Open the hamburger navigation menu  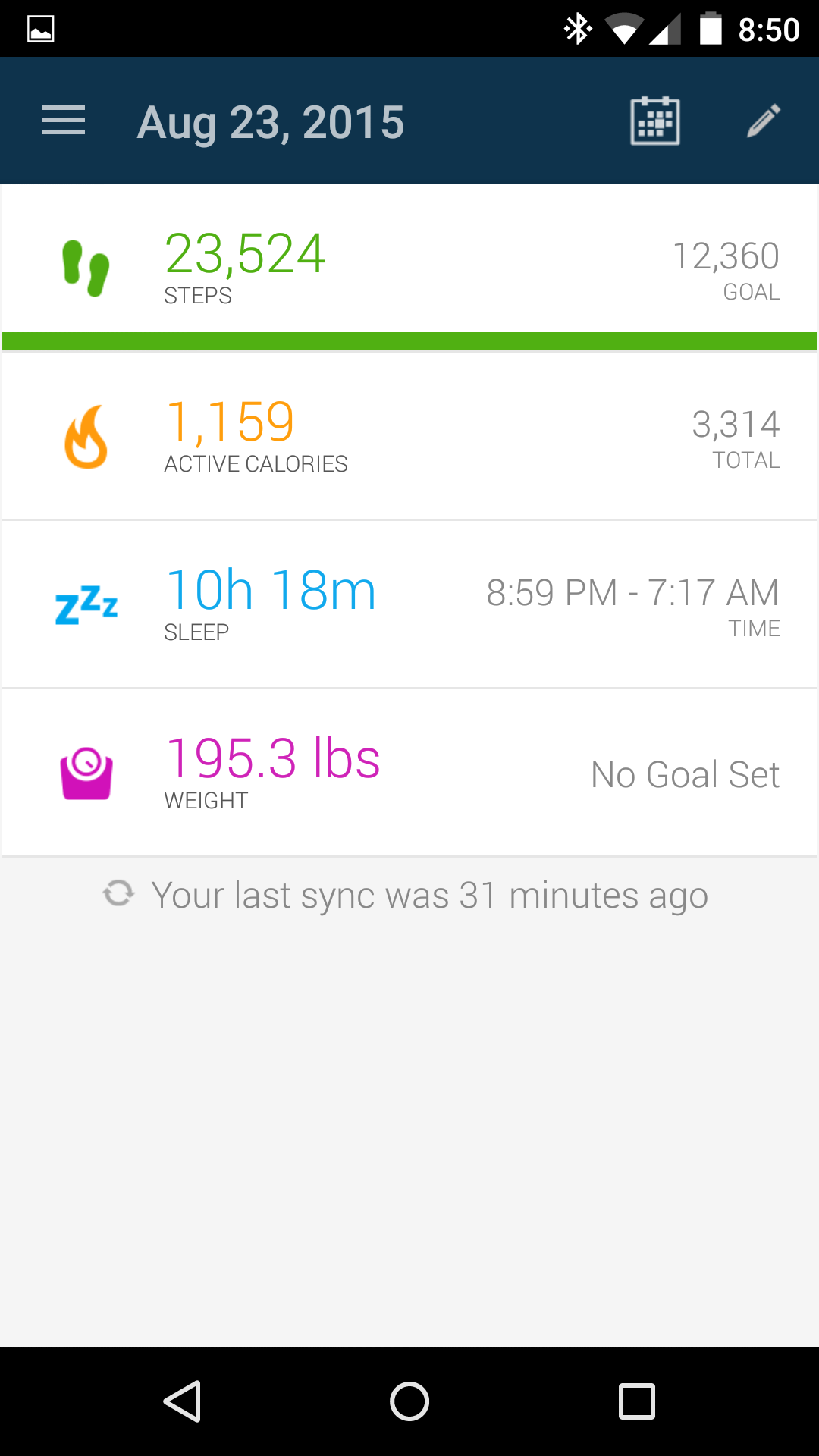point(64,121)
